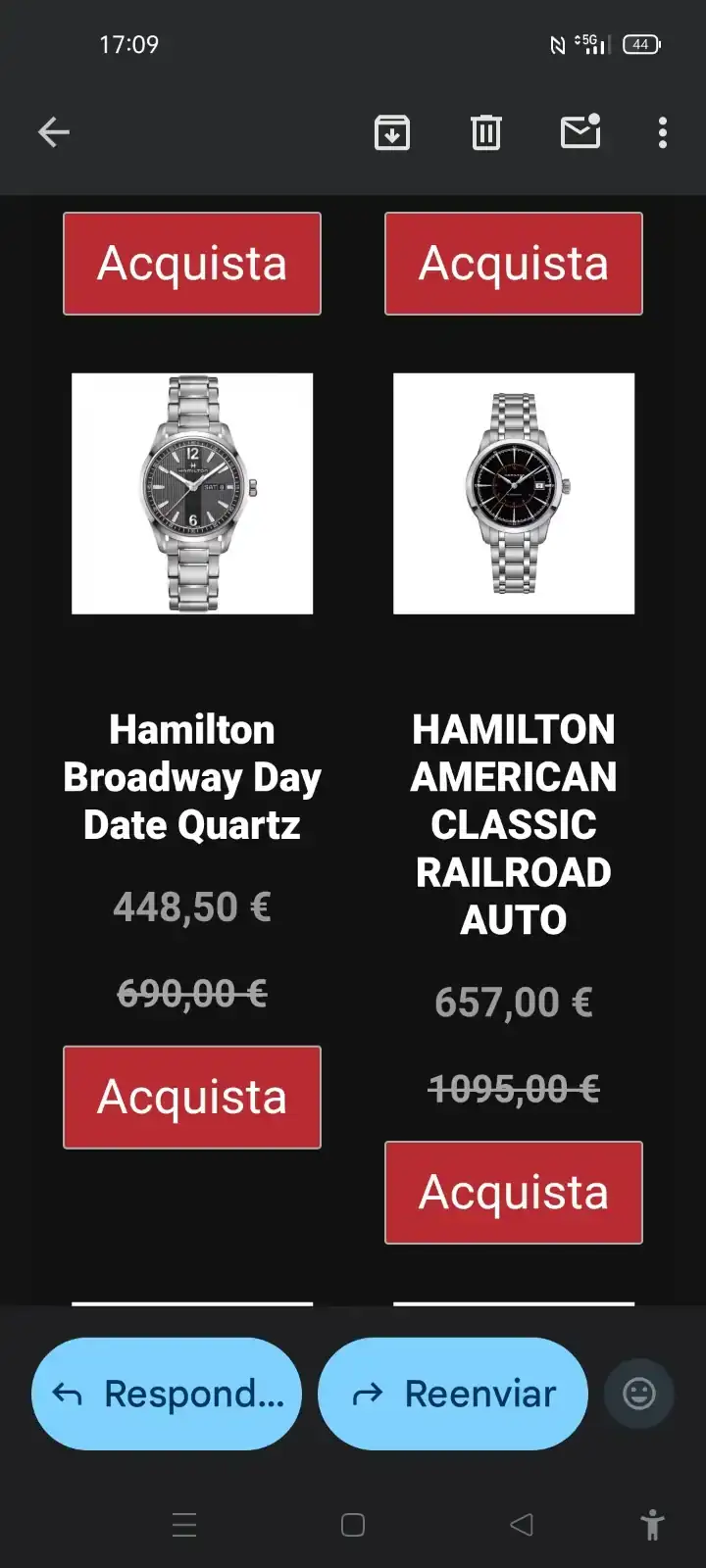
Task: Delete this email
Action: [x=486, y=132]
